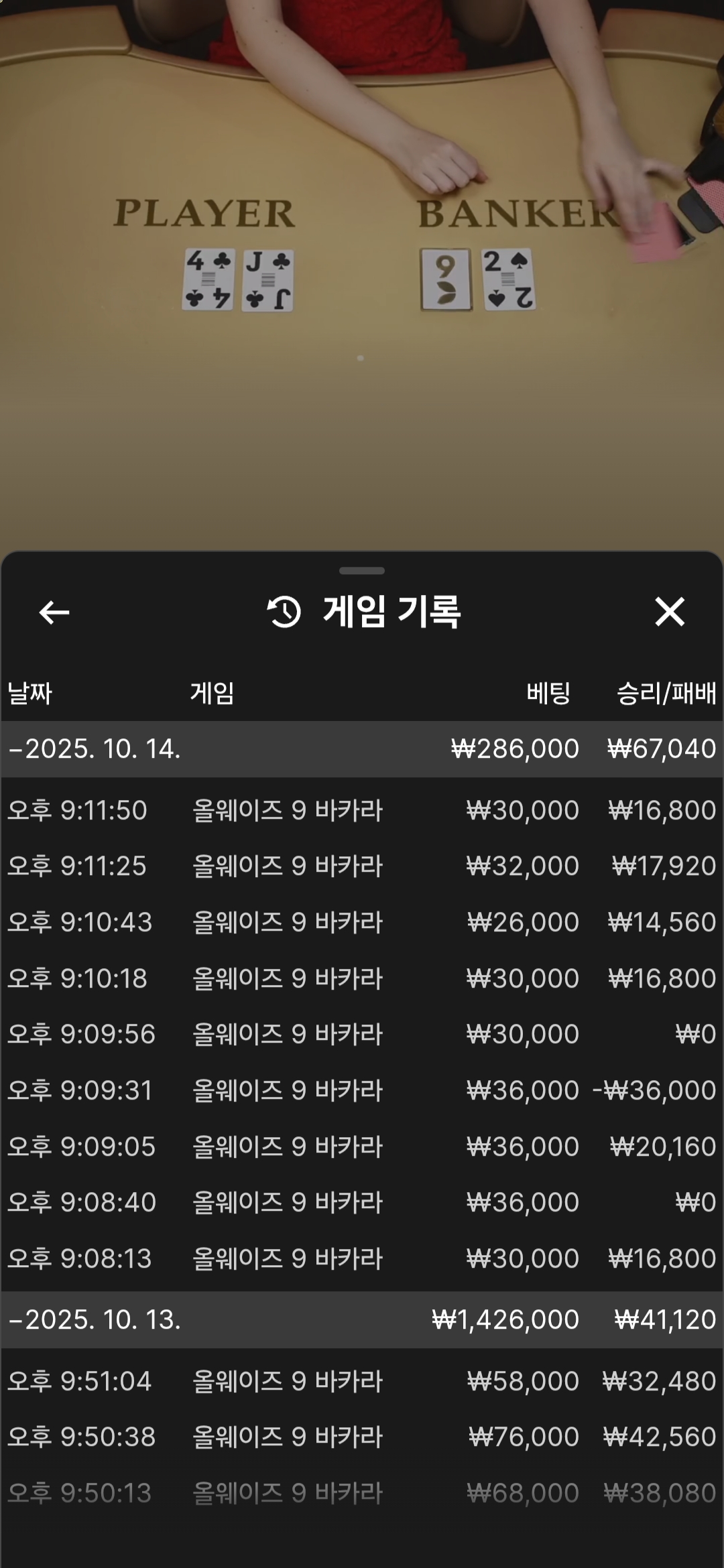The image size is (724, 1568).
Task: Go back from the game history panel
Action: 54,612
